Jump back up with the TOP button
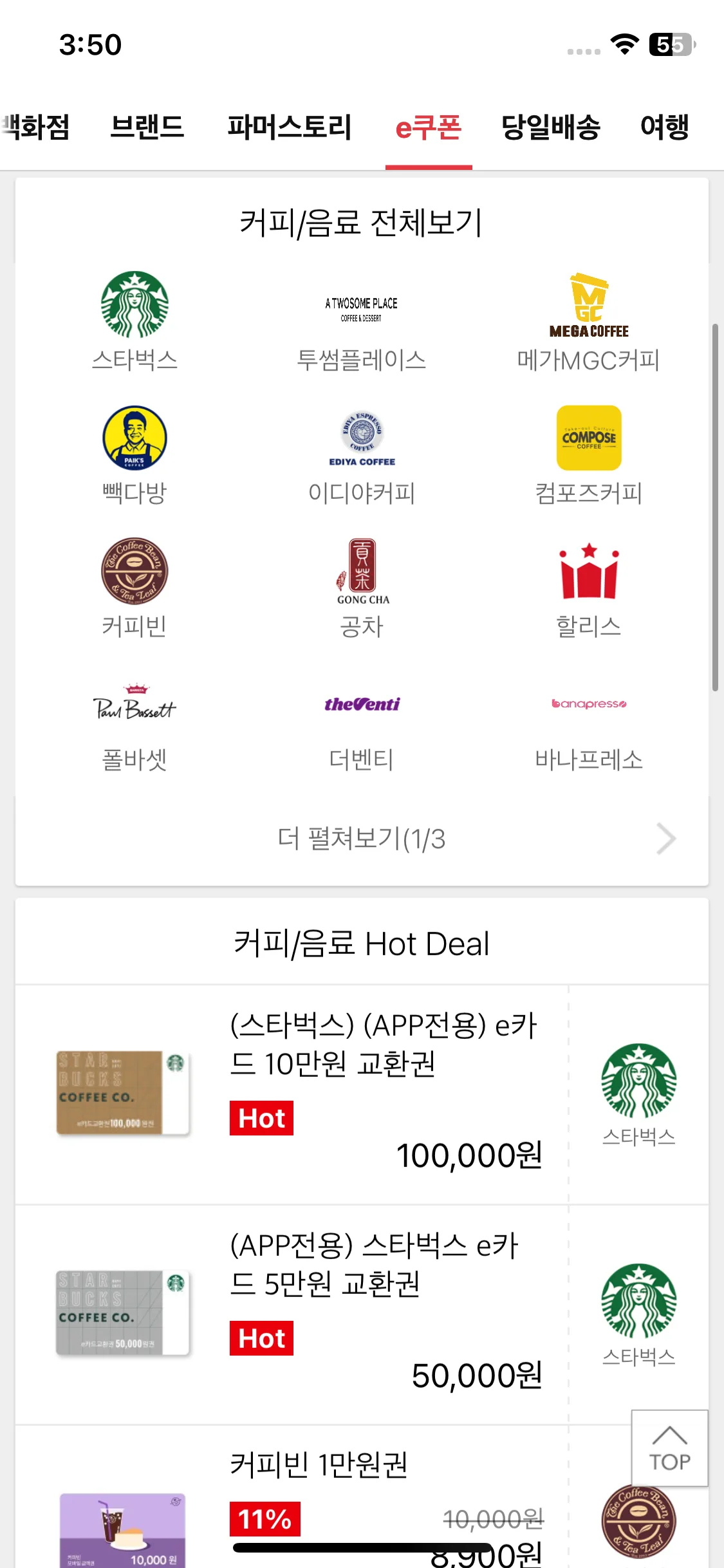This screenshot has width=724, height=1568. tap(669, 1448)
